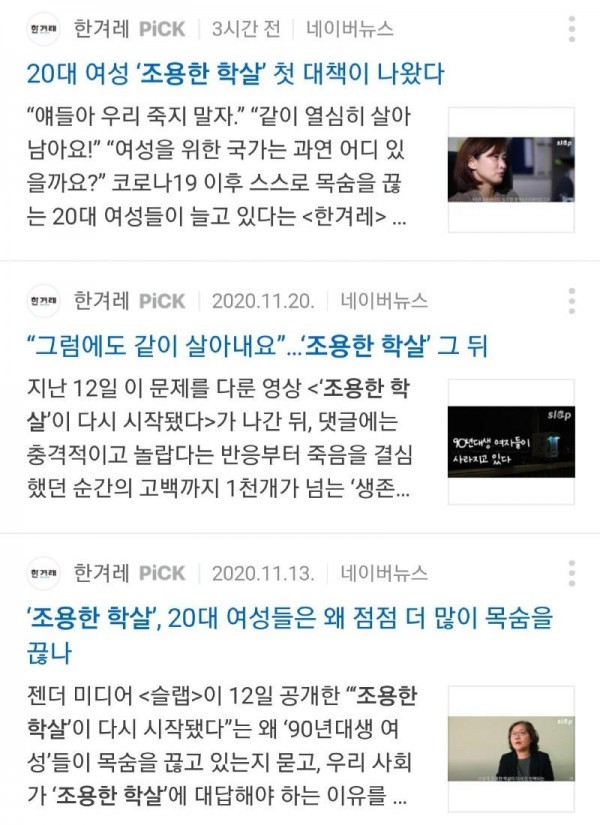Open 네이버뉴스 link on the 2020.11.20. article
The width and height of the screenshot is (600, 825).
coord(384,300)
